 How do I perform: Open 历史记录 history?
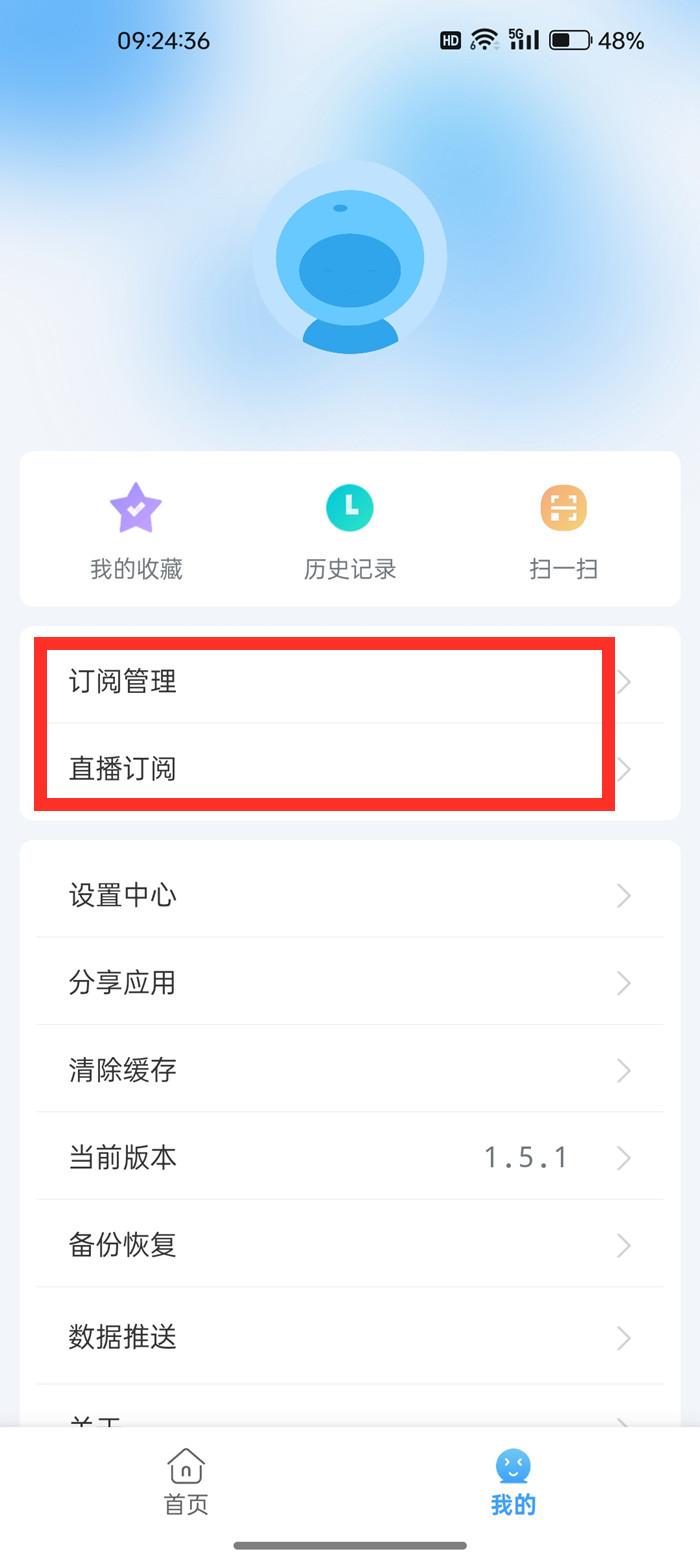[350, 531]
